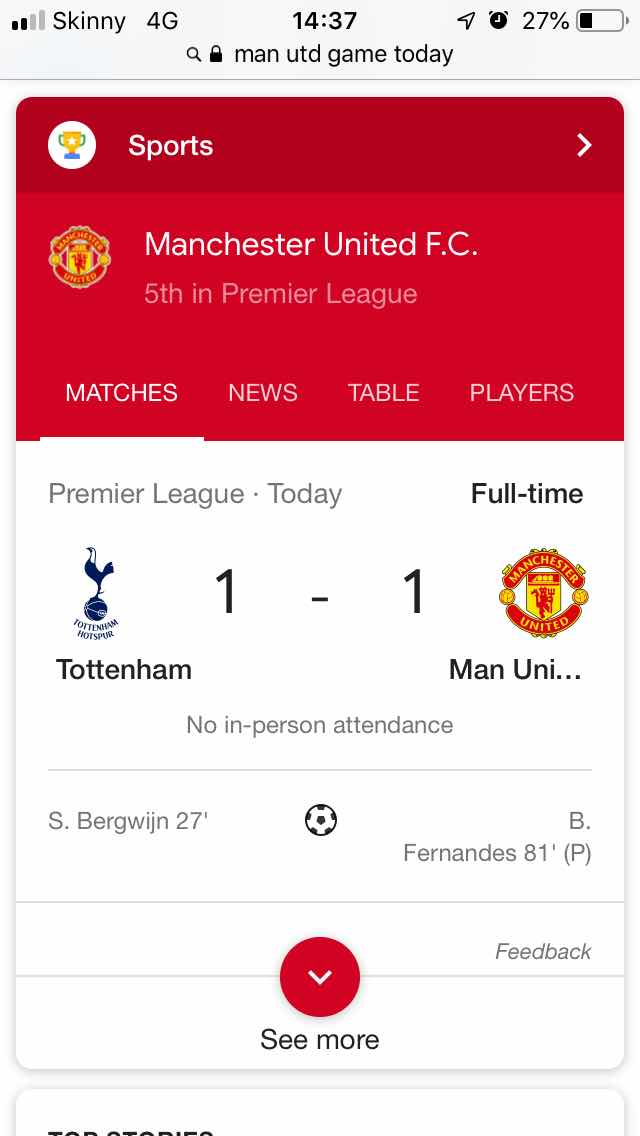Image resolution: width=640 pixels, height=1136 pixels.
Task: Open the Sports section header
Action: tap(320, 146)
